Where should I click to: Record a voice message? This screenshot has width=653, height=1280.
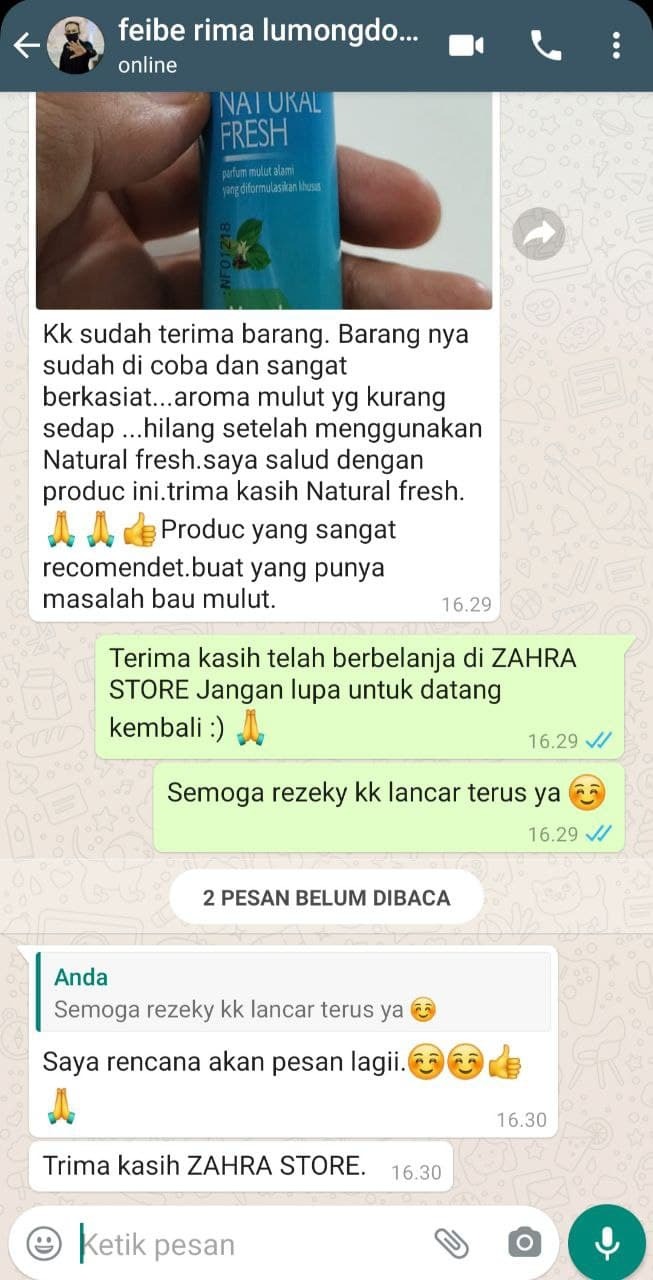click(x=606, y=1244)
